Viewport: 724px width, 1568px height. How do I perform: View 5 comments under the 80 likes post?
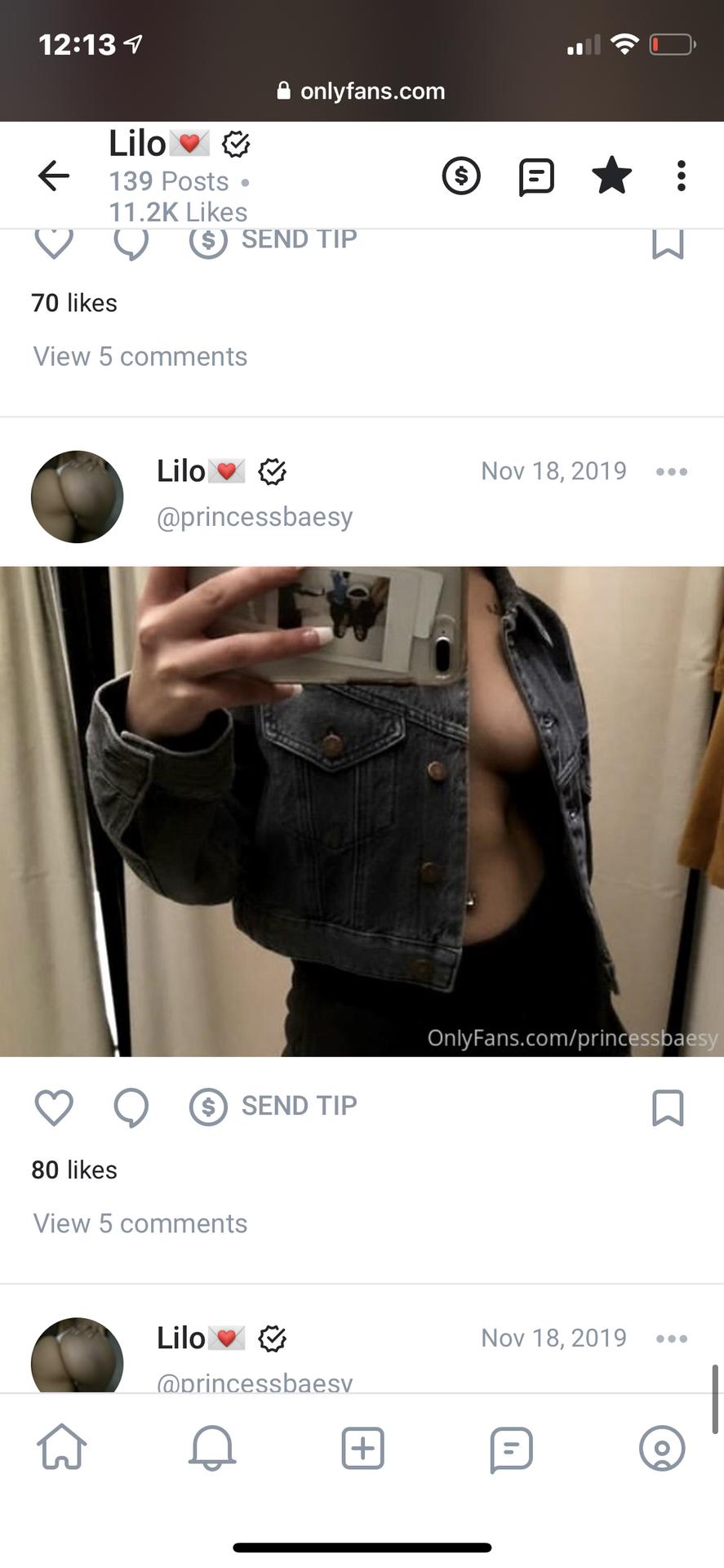[x=140, y=1223]
